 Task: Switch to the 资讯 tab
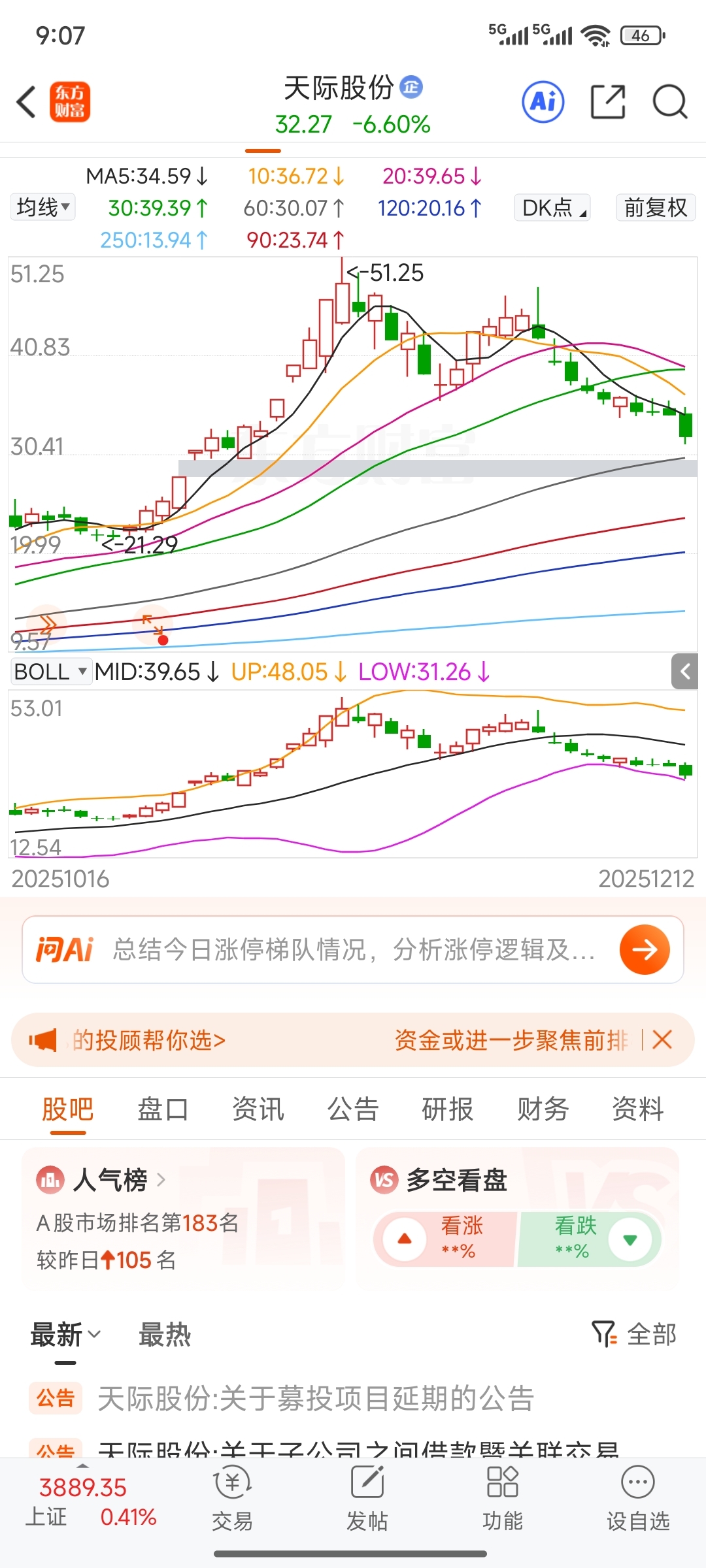tap(258, 1109)
